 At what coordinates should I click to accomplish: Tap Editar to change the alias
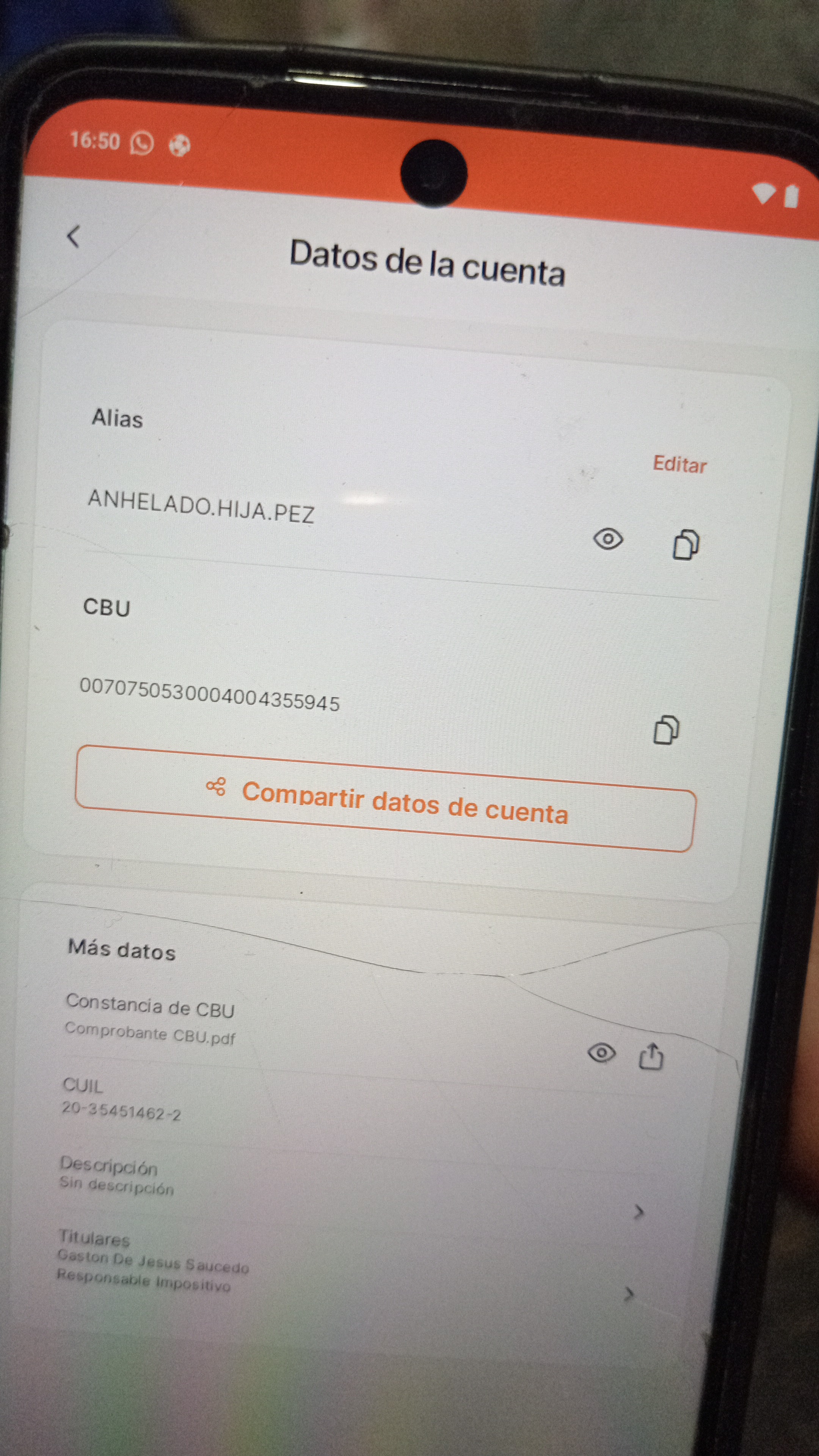[x=680, y=464]
